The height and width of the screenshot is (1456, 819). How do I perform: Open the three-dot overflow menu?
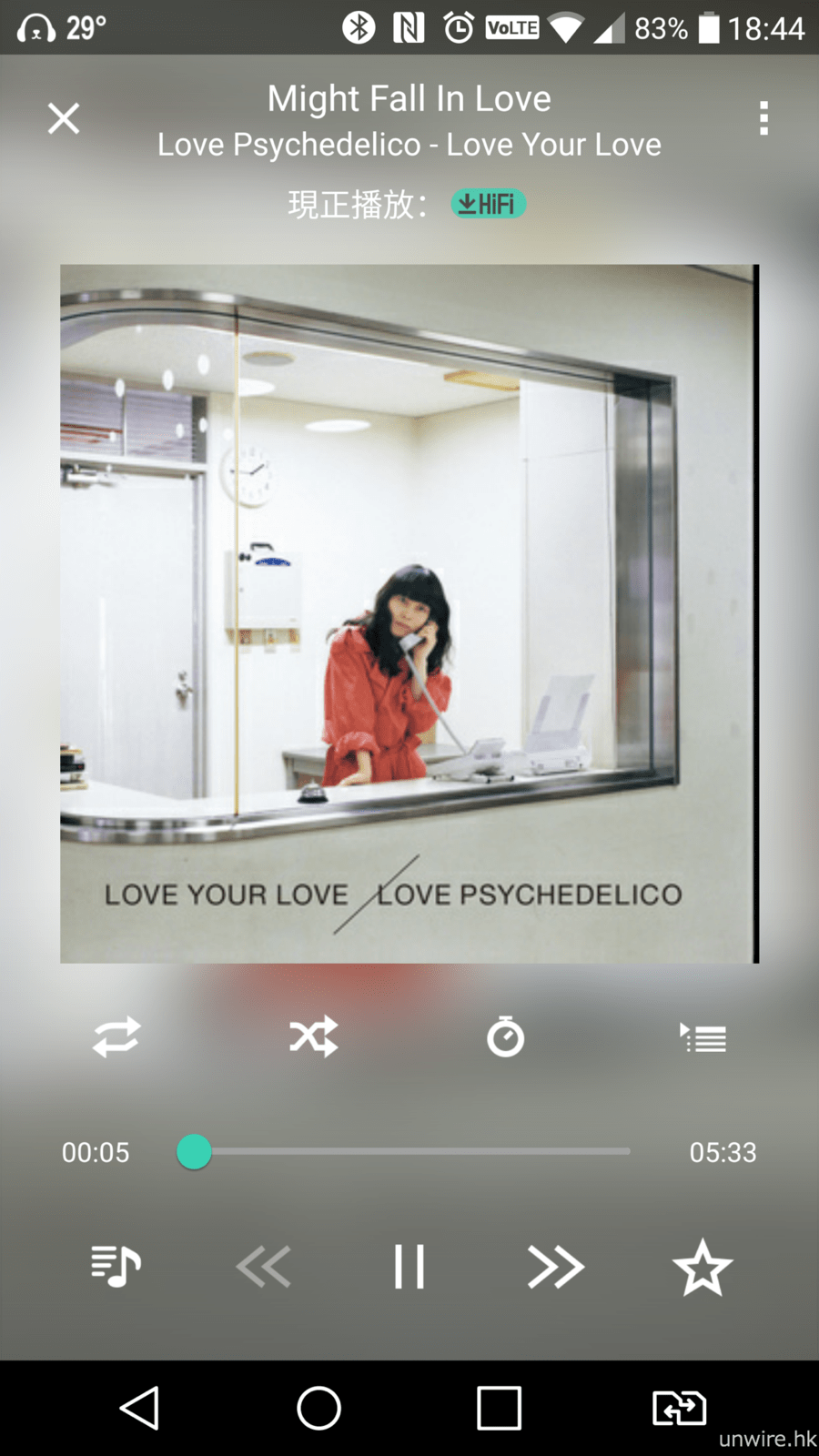tap(763, 118)
